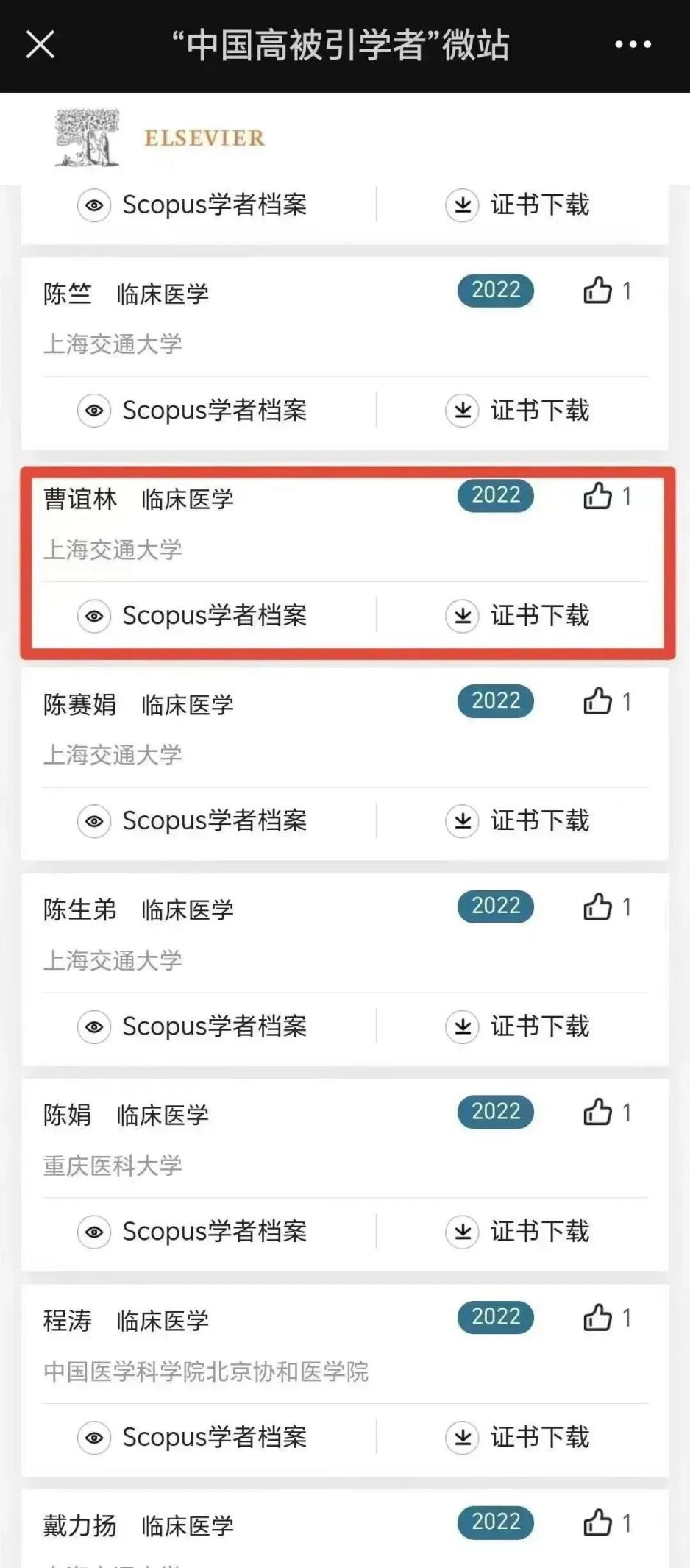Tap 证书下载 for 曹谊林
The width and height of the screenshot is (690, 1568).
click(x=518, y=616)
